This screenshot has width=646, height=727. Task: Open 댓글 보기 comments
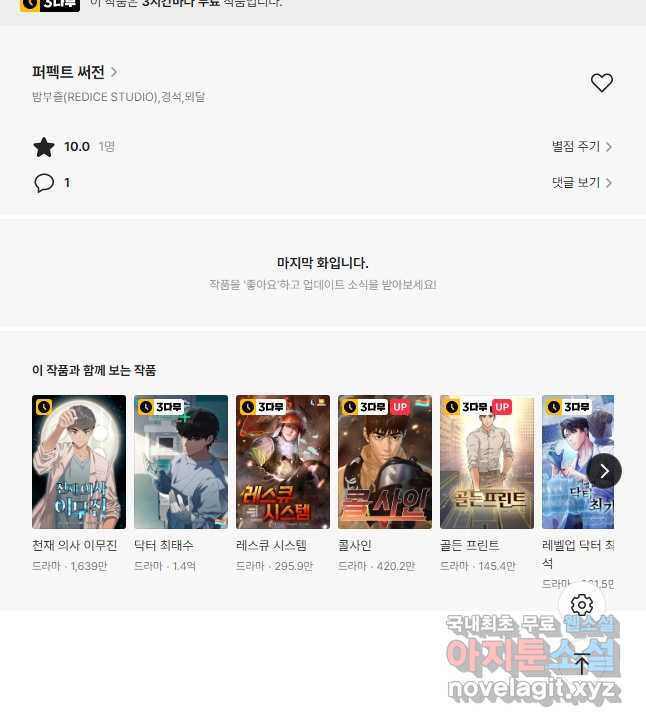pos(581,183)
